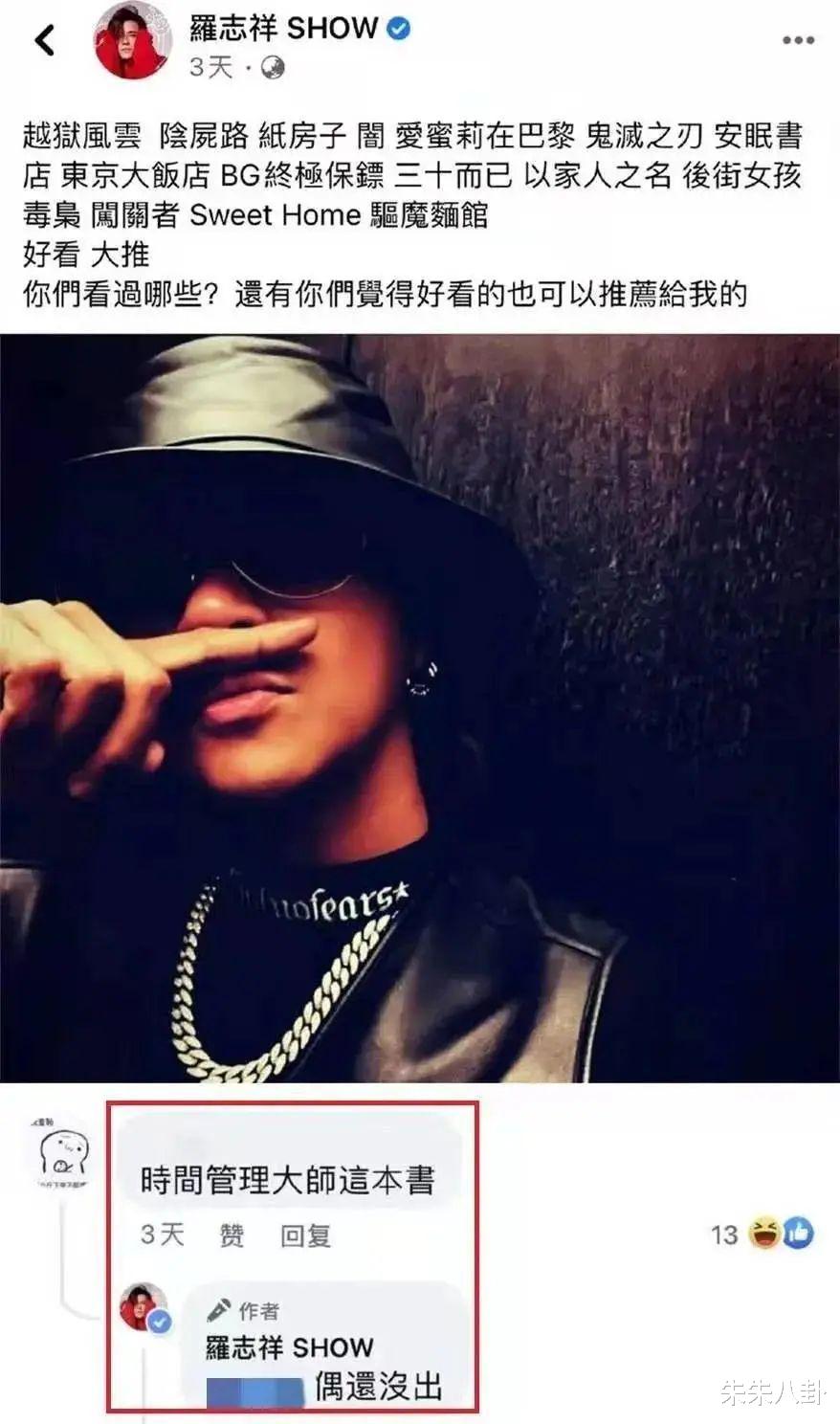Open the post photo in full view
Screen dimensions: 840x1424
click(x=420, y=707)
